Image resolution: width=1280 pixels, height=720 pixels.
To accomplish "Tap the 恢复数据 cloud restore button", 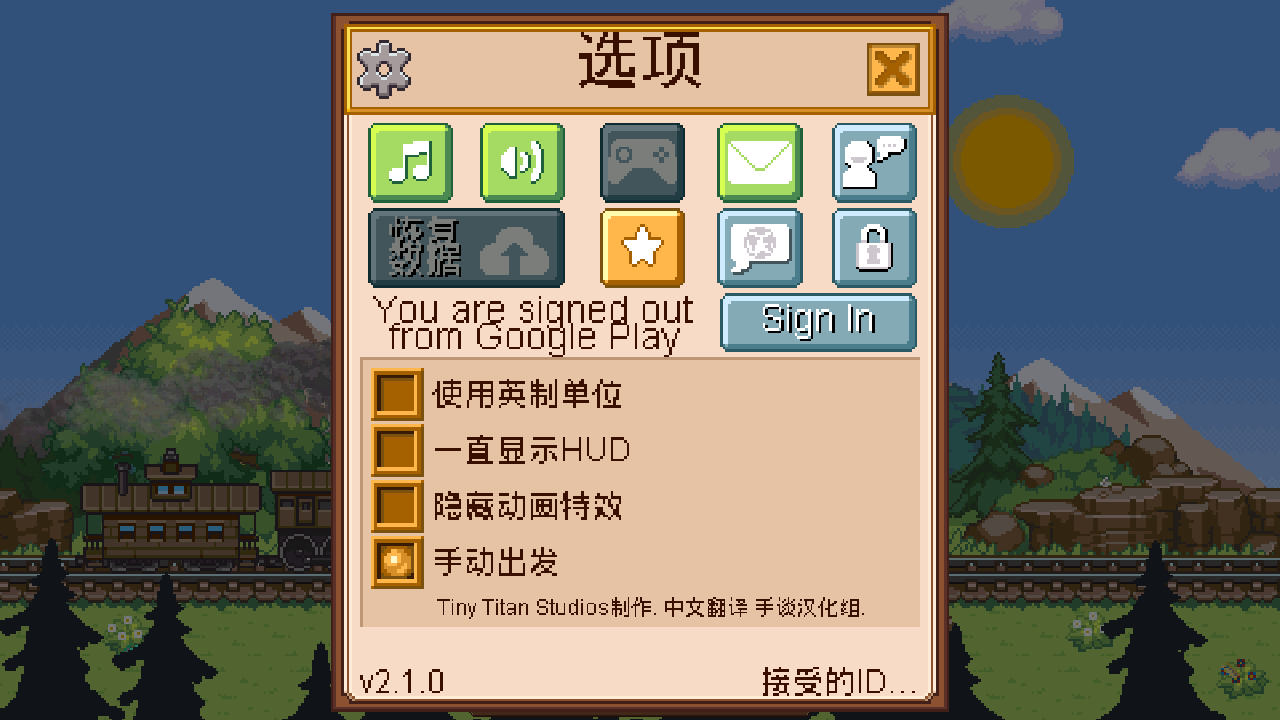I will 466,248.
